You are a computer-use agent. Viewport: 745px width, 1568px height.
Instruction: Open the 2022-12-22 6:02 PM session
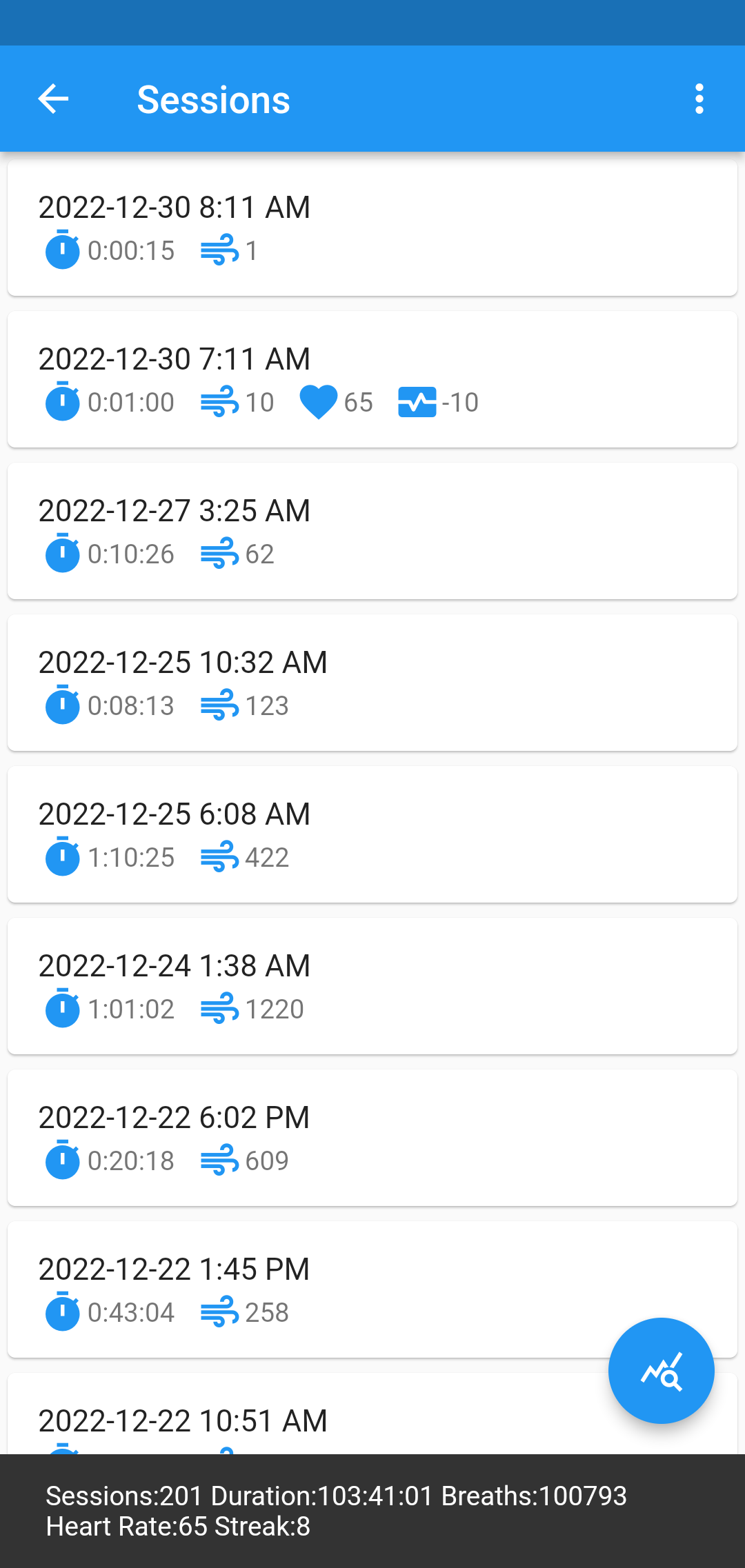click(x=372, y=1138)
